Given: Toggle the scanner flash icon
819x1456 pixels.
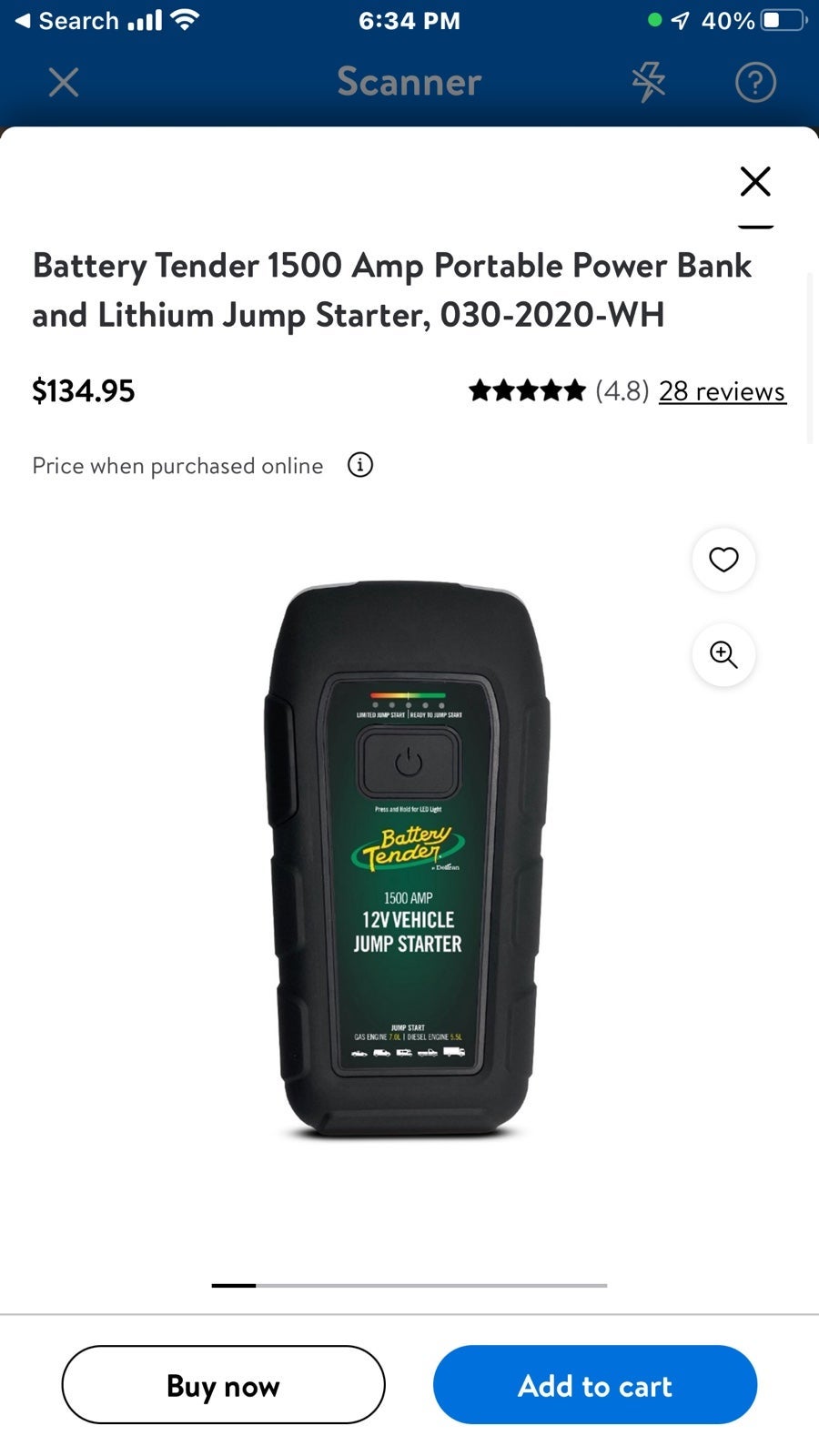Looking at the screenshot, I should tap(649, 82).
